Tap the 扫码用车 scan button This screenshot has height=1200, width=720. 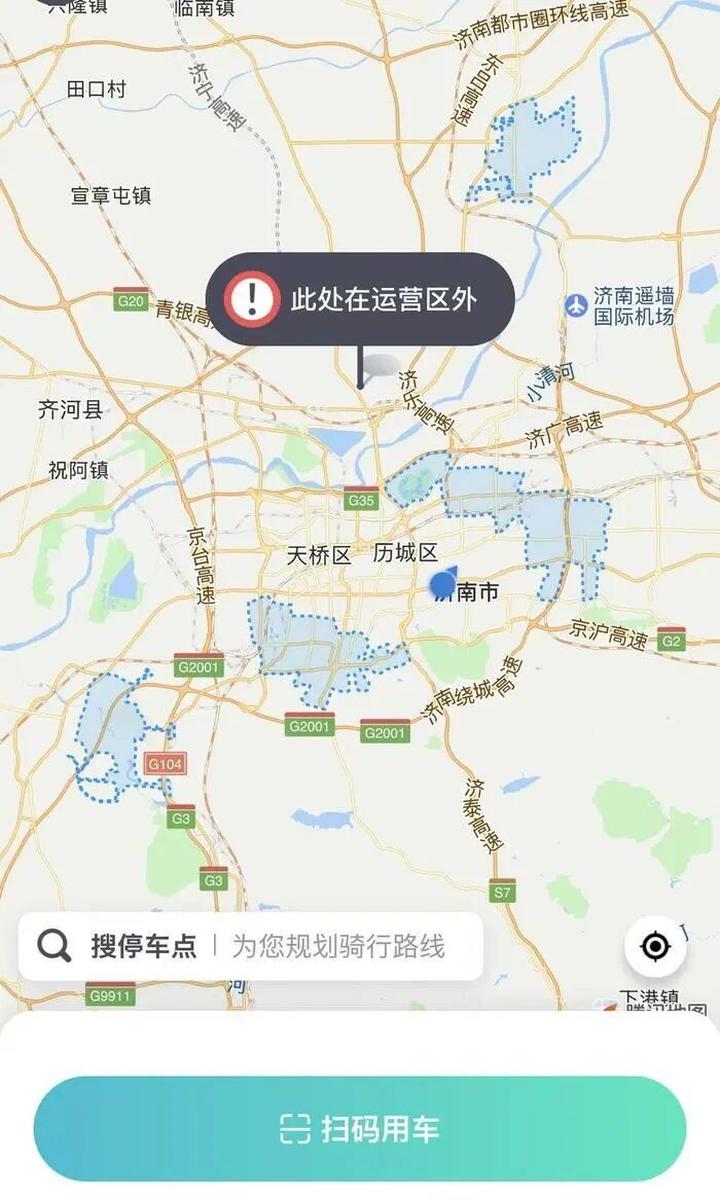pos(360,1130)
